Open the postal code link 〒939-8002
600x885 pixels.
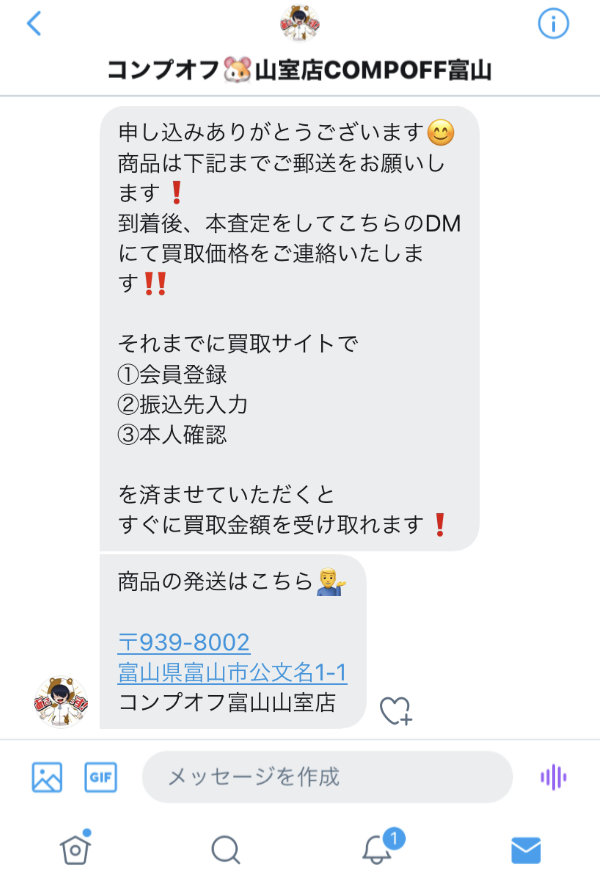(184, 641)
